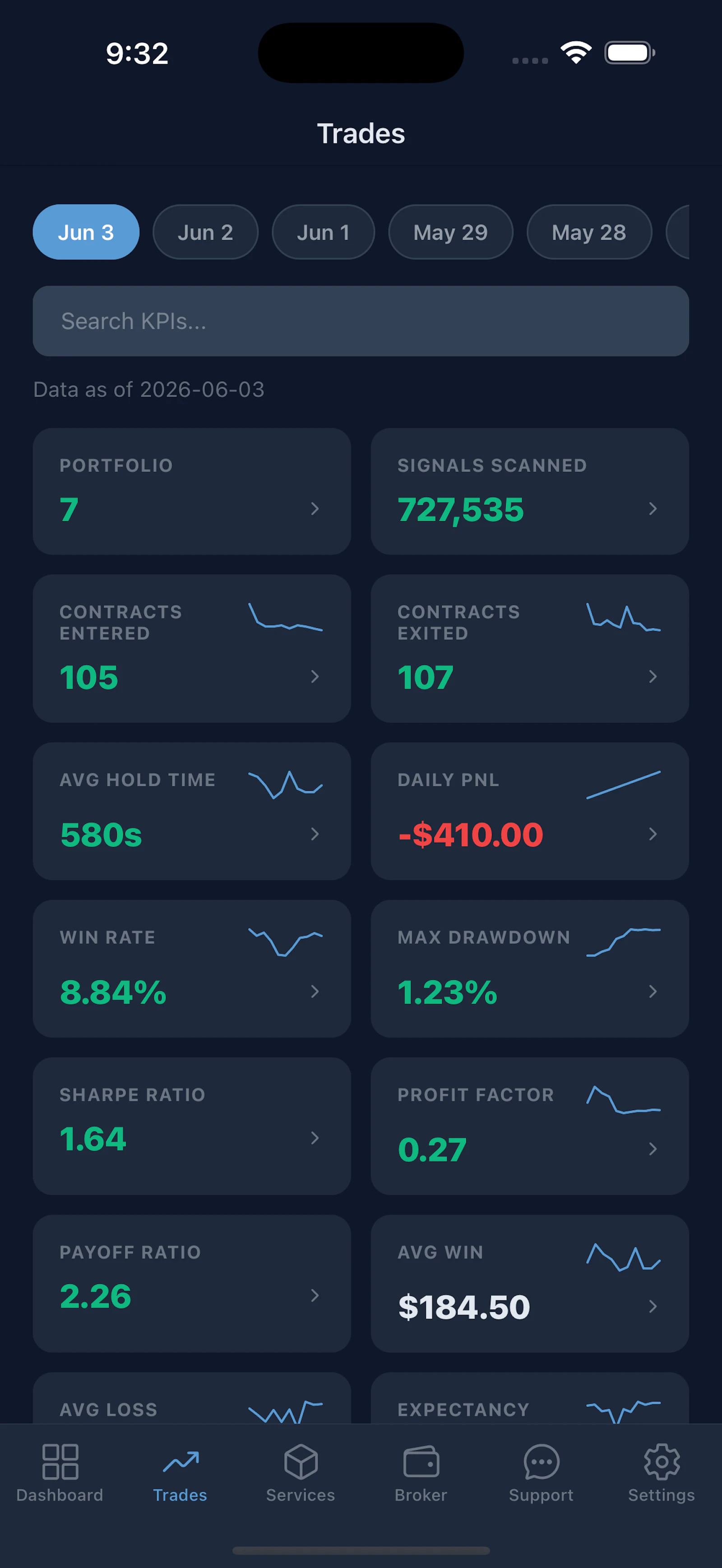Screen dimensions: 722x1568
Task: Select the Jun 2 date chip
Action: 205,232
